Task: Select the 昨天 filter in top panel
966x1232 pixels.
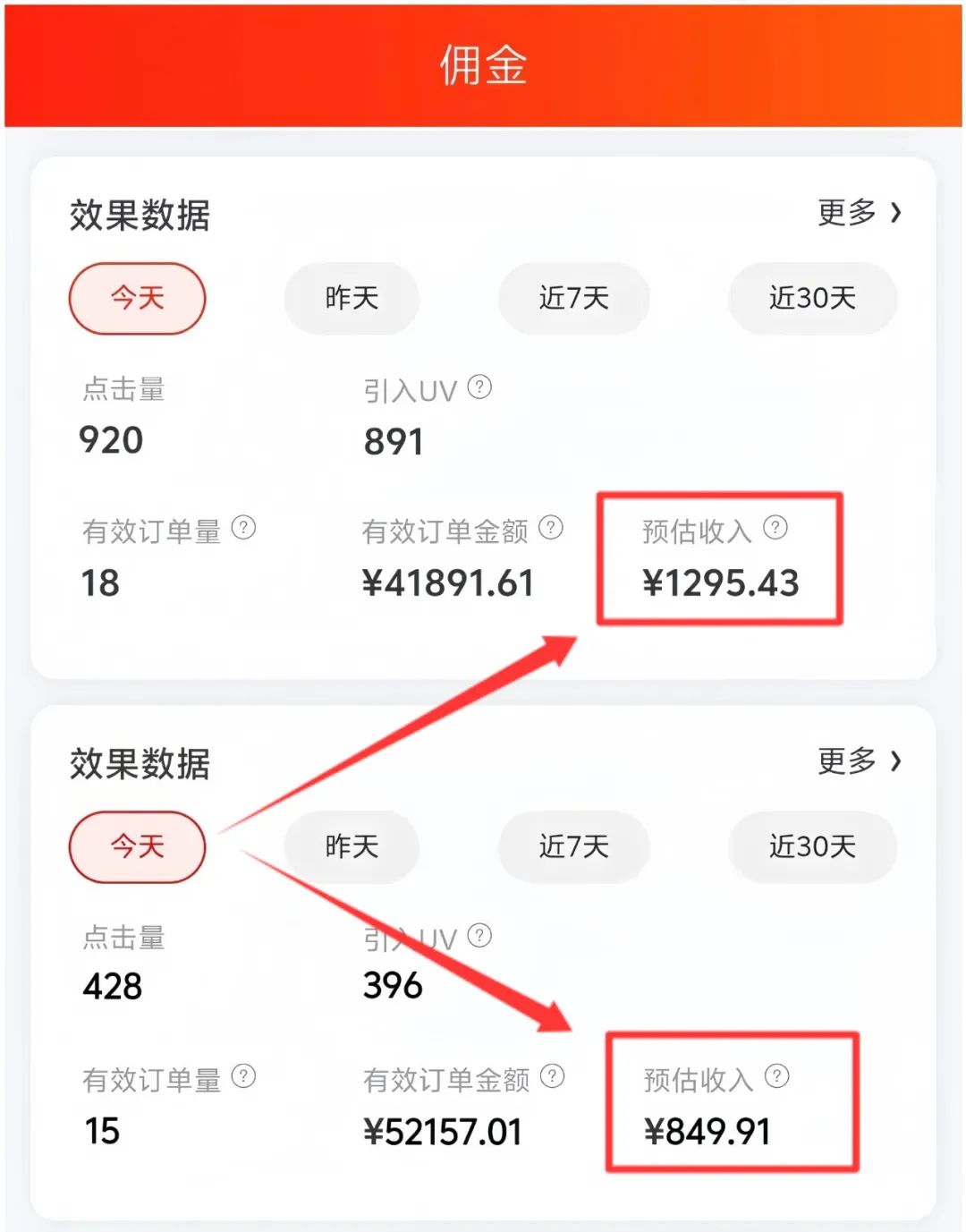Action: point(352,299)
